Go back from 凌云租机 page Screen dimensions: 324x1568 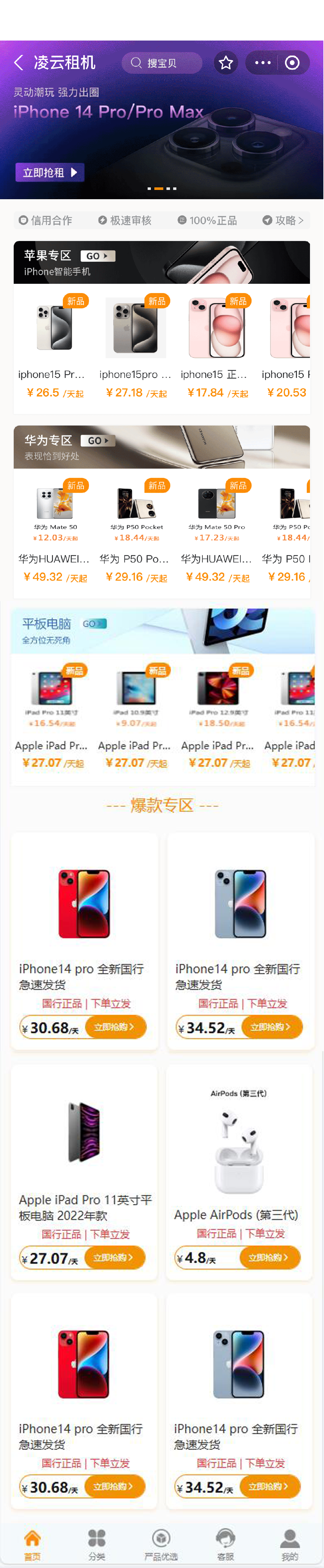(19, 63)
